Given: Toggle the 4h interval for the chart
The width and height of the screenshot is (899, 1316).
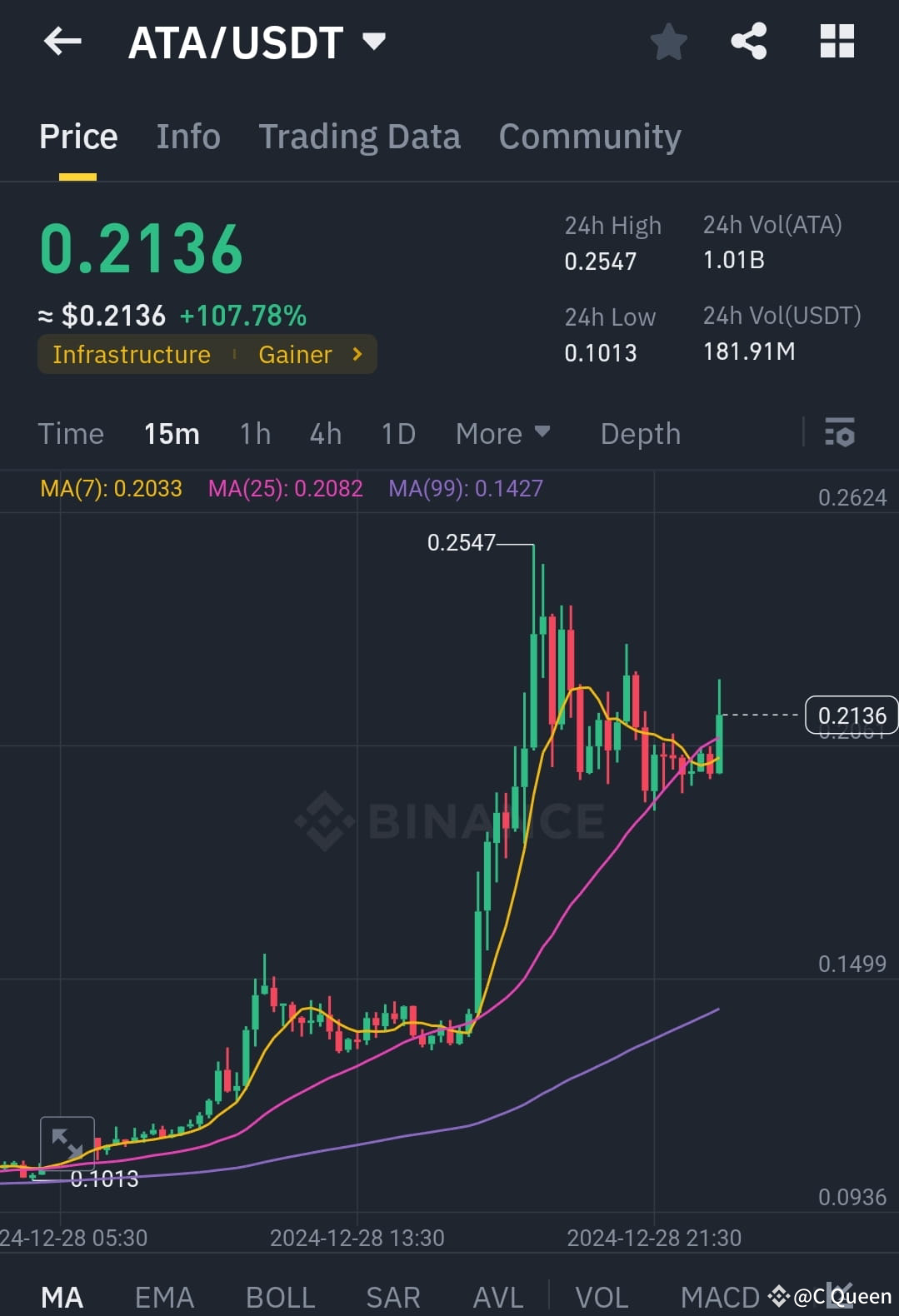Looking at the screenshot, I should pos(325,433).
